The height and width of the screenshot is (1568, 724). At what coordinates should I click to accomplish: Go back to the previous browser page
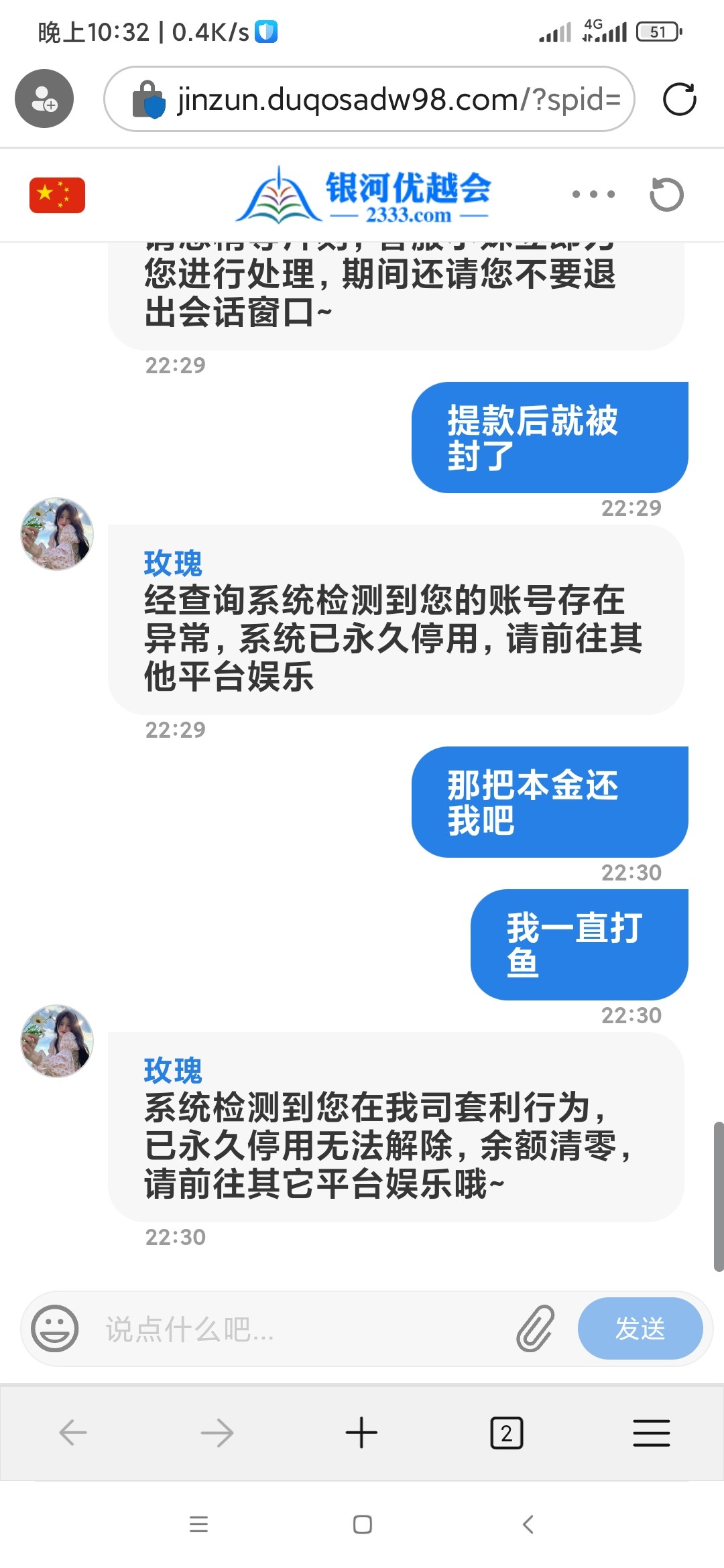(73, 1433)
